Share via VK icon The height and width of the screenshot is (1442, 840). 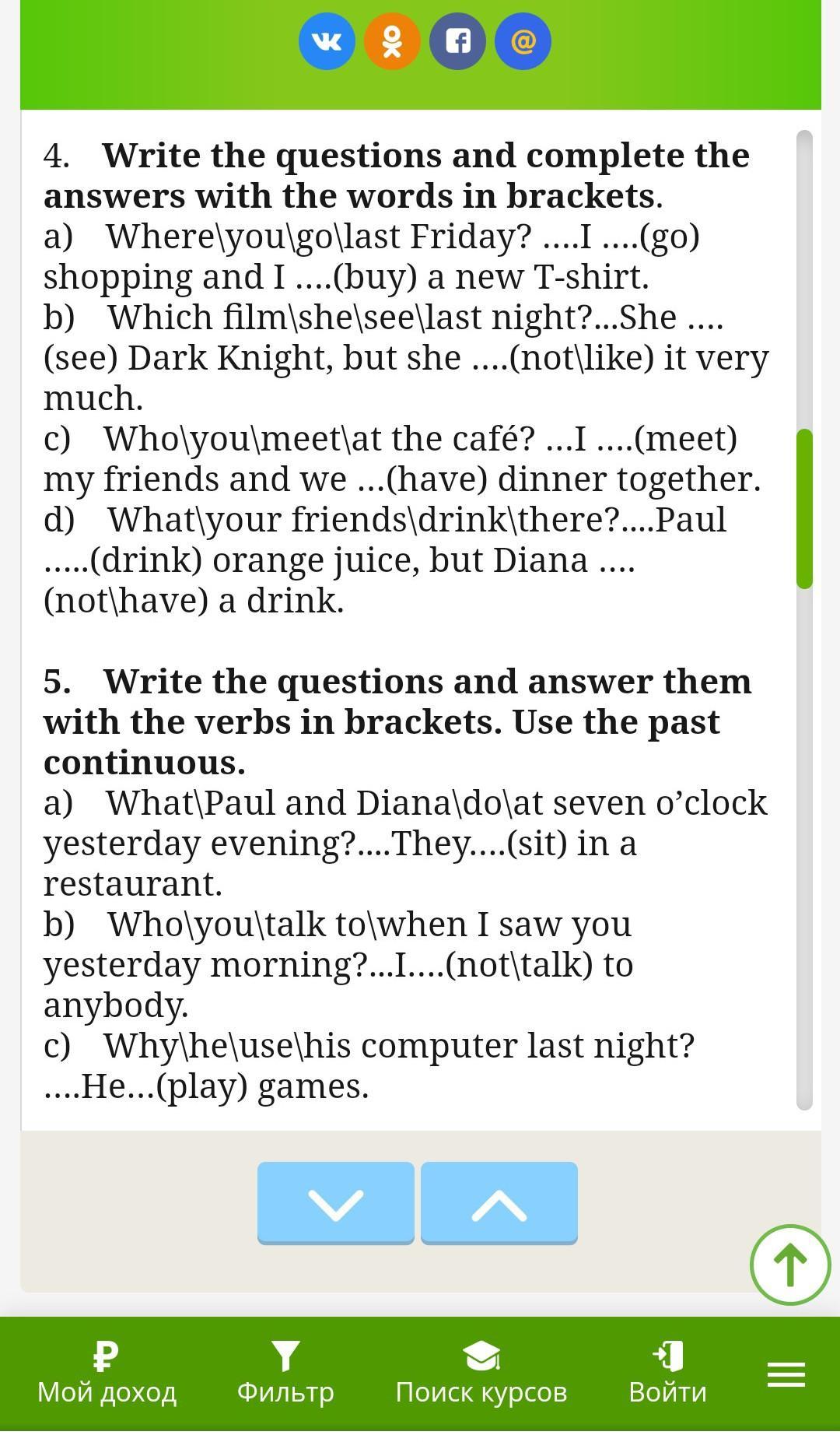tap(327, 41)
